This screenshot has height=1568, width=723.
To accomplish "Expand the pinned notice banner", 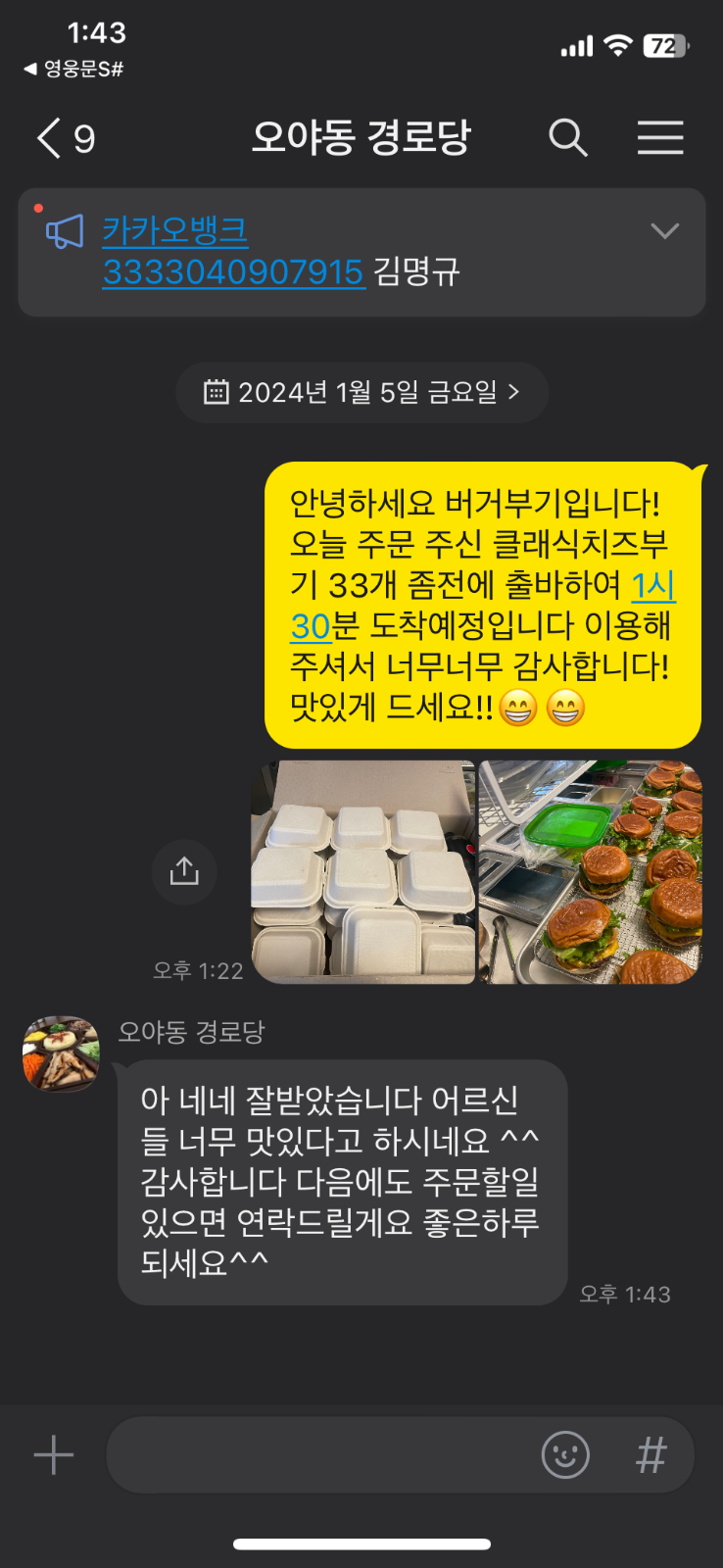I will pyautogui.click(x=664, y=231).
